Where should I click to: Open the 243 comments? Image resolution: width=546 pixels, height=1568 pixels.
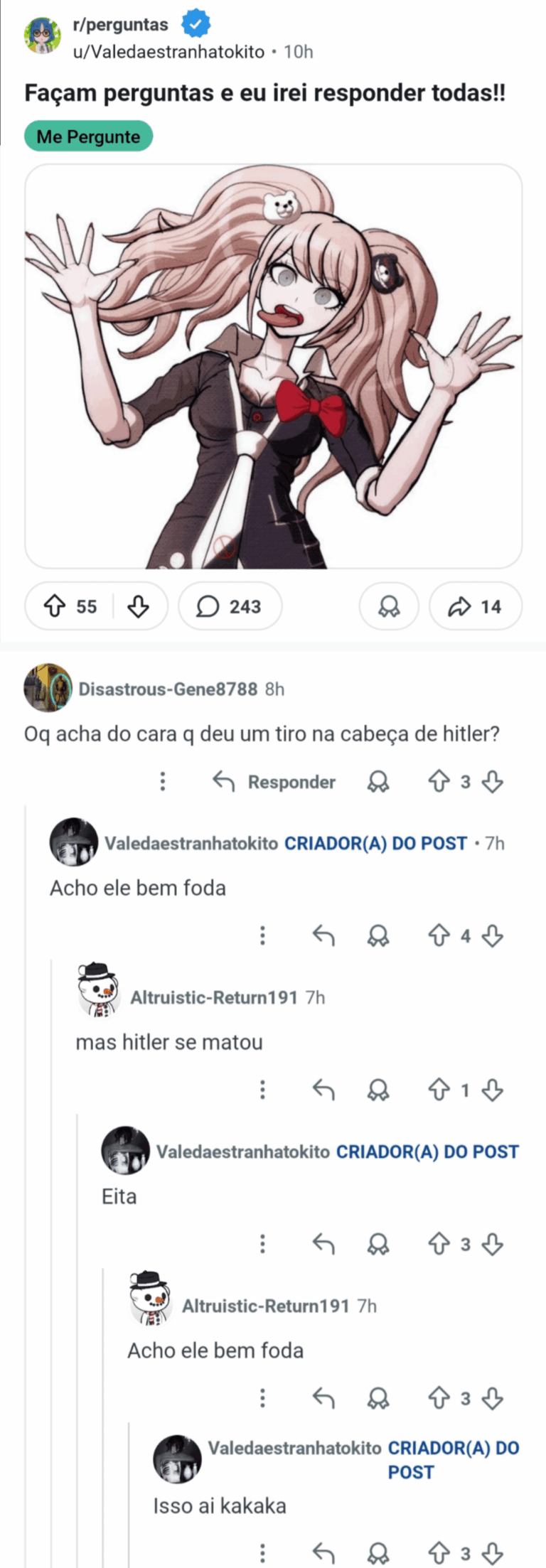coord(230,606)
